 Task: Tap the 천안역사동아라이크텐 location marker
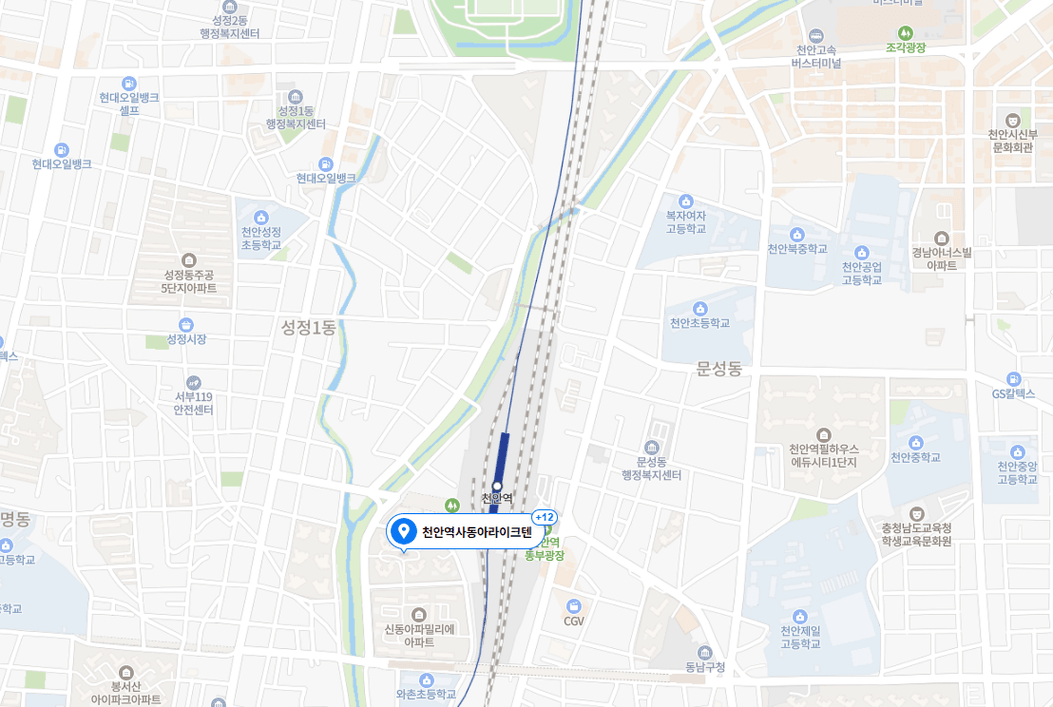(404, 531)
